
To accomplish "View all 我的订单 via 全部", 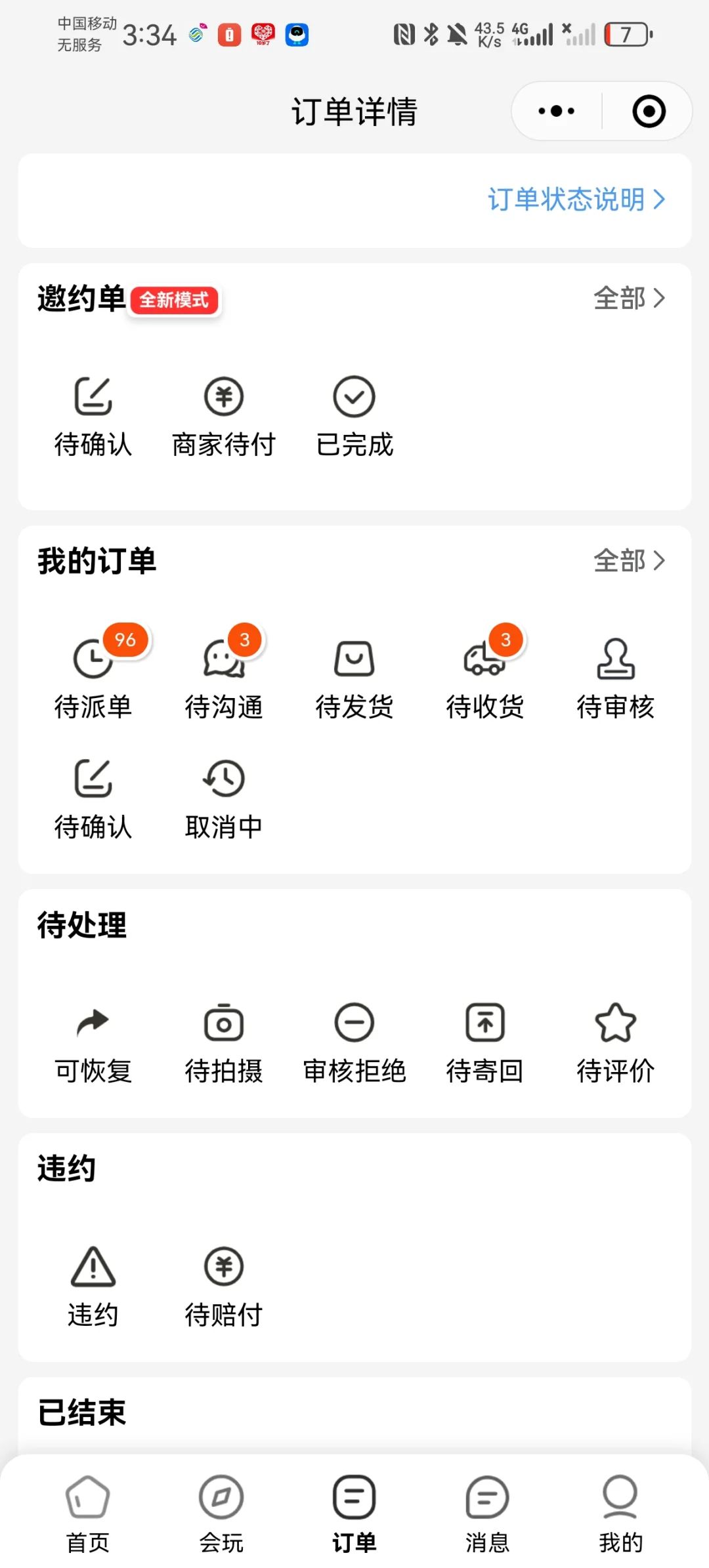I will point(629,561).
